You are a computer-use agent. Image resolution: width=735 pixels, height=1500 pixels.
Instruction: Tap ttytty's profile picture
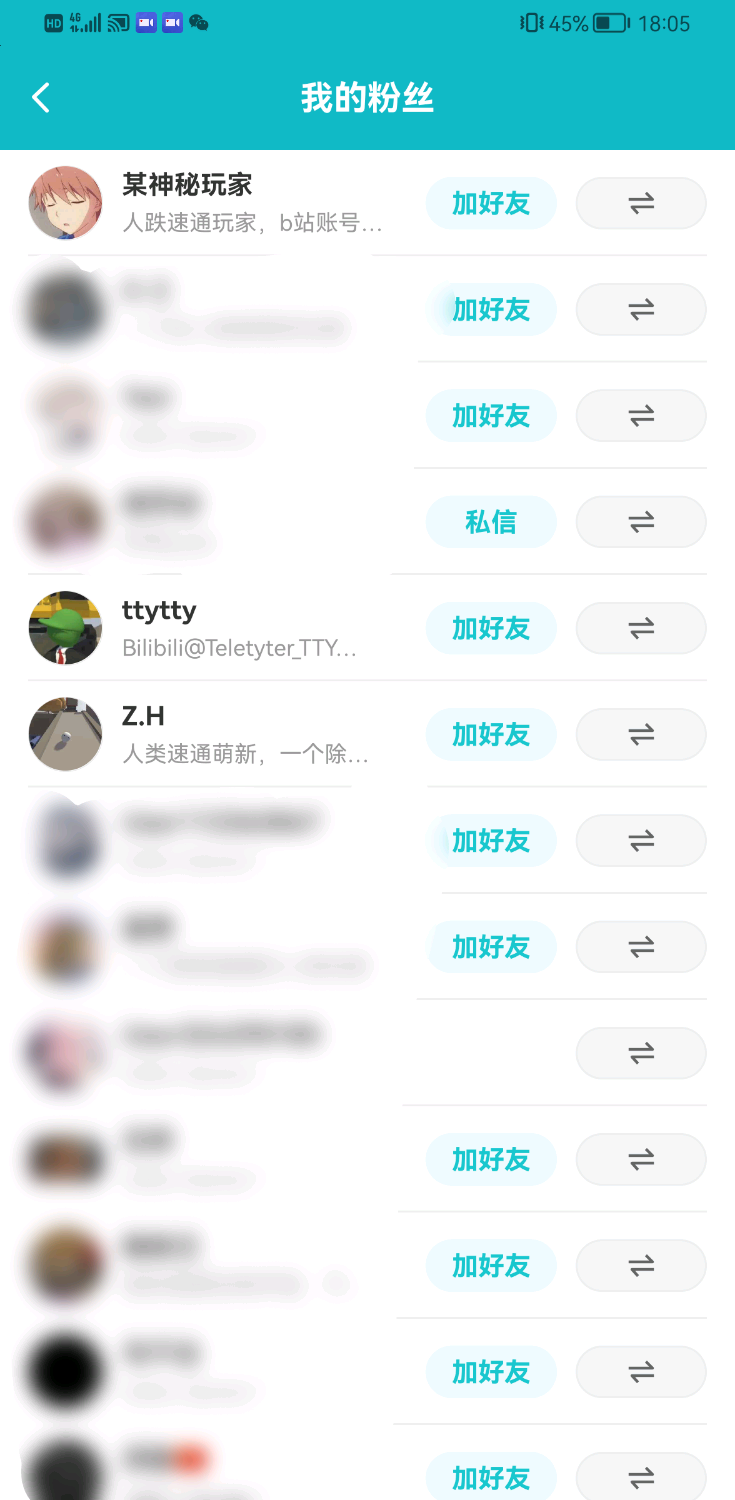coord(65,628)
